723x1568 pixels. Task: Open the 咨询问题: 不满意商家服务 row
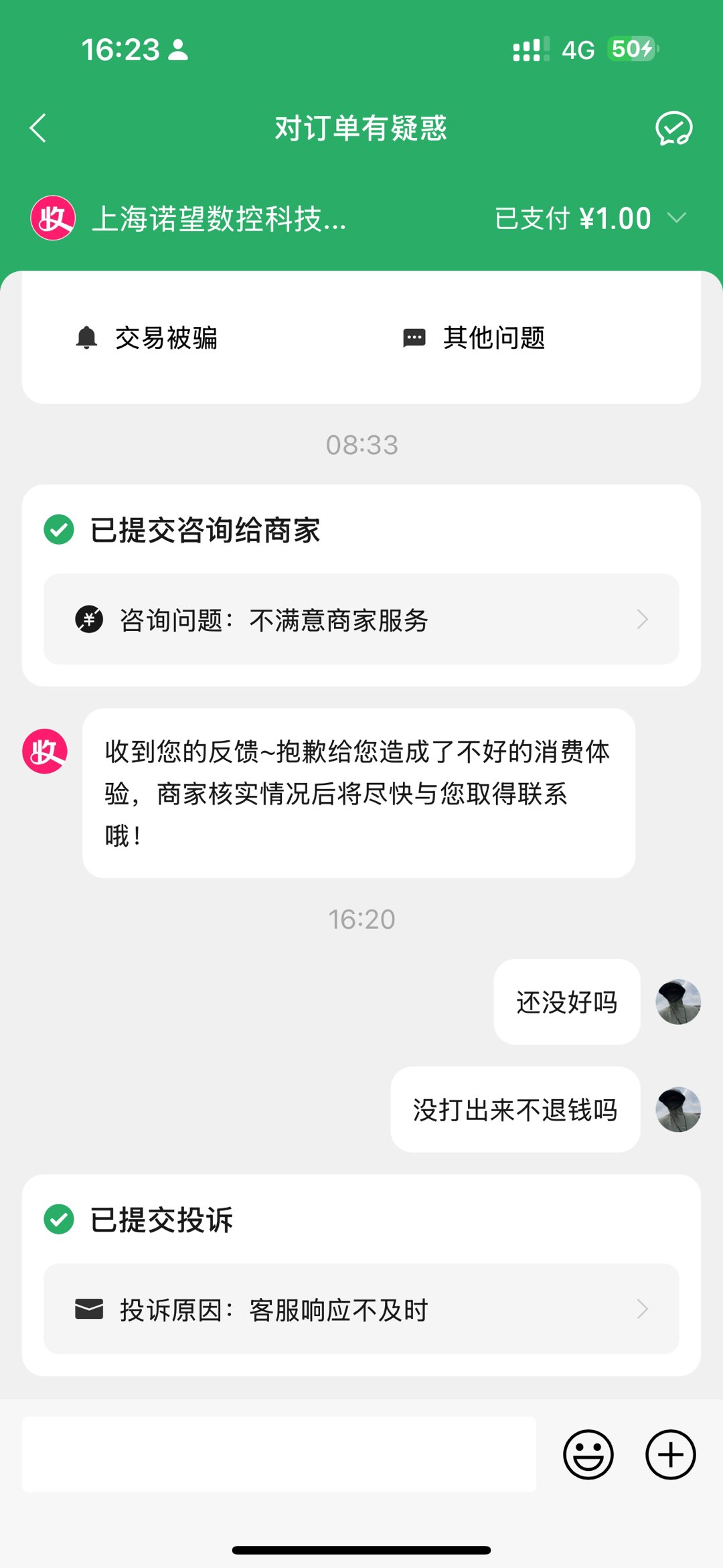click(x=361, y=620)
